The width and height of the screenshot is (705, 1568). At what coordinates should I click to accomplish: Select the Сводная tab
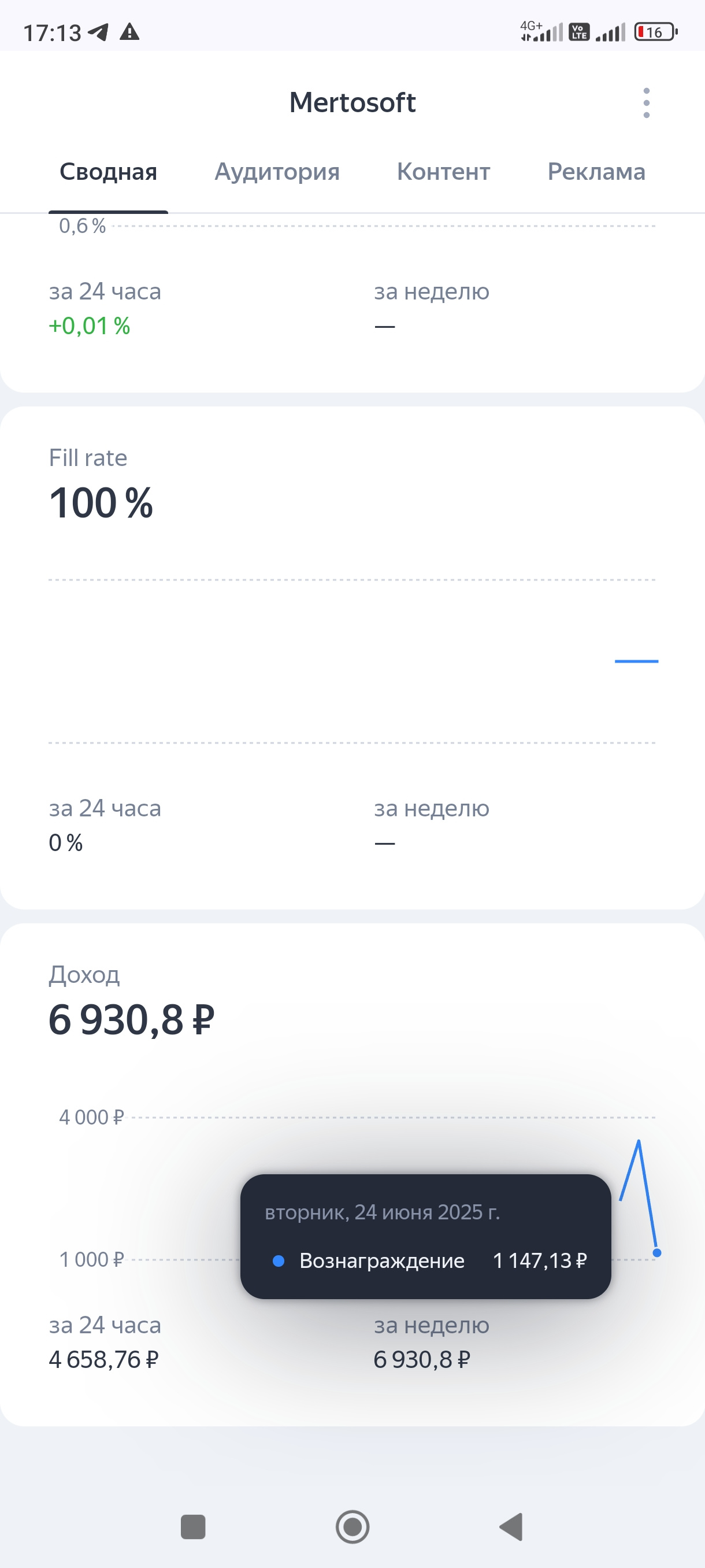point(108,172)
